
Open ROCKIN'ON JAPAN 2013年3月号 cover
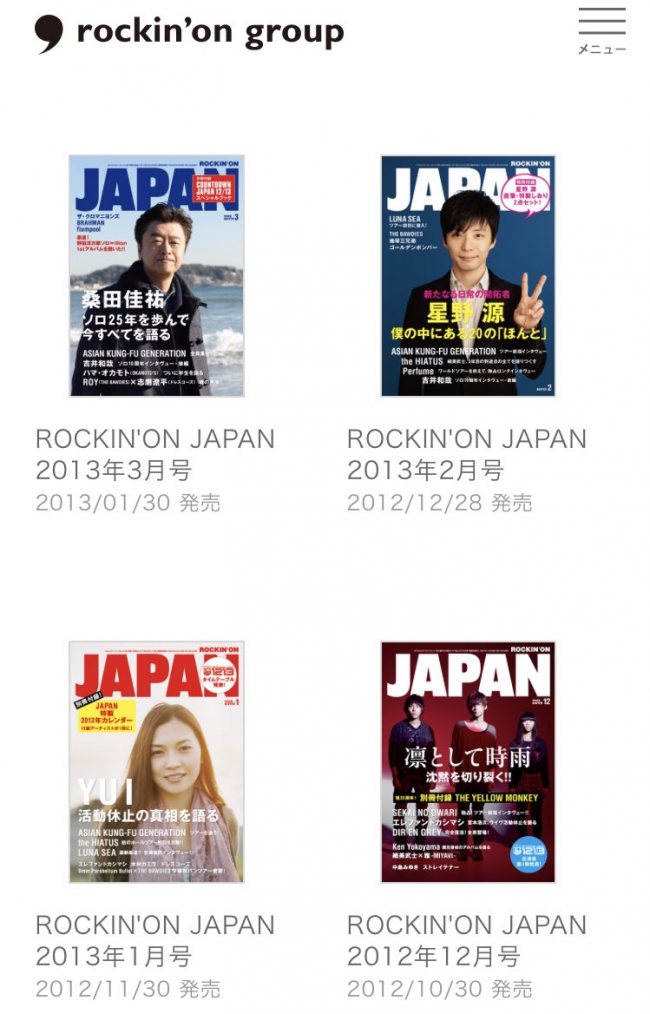157,276
